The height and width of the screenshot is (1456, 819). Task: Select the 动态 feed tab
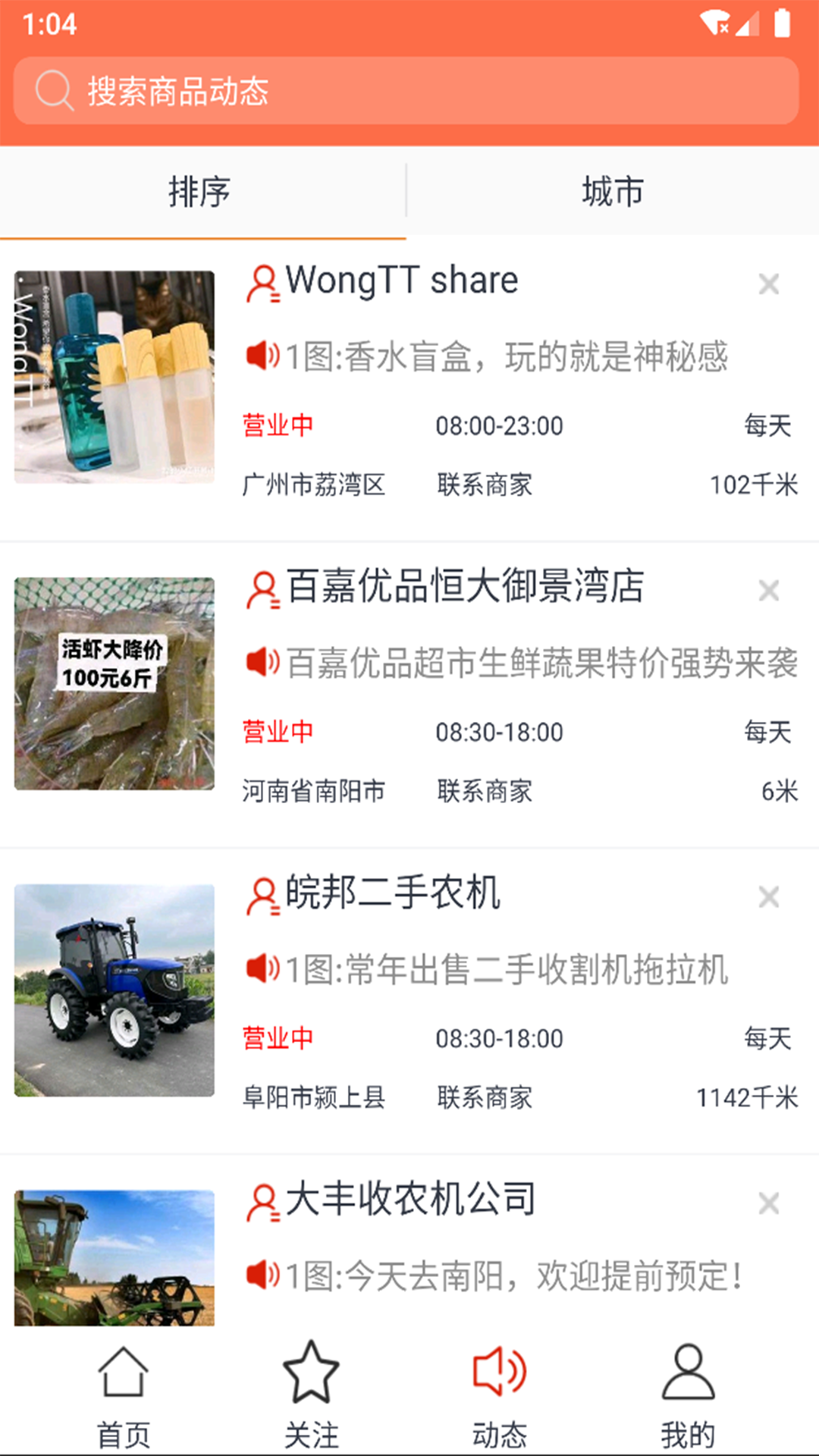tap(499, 1394)
